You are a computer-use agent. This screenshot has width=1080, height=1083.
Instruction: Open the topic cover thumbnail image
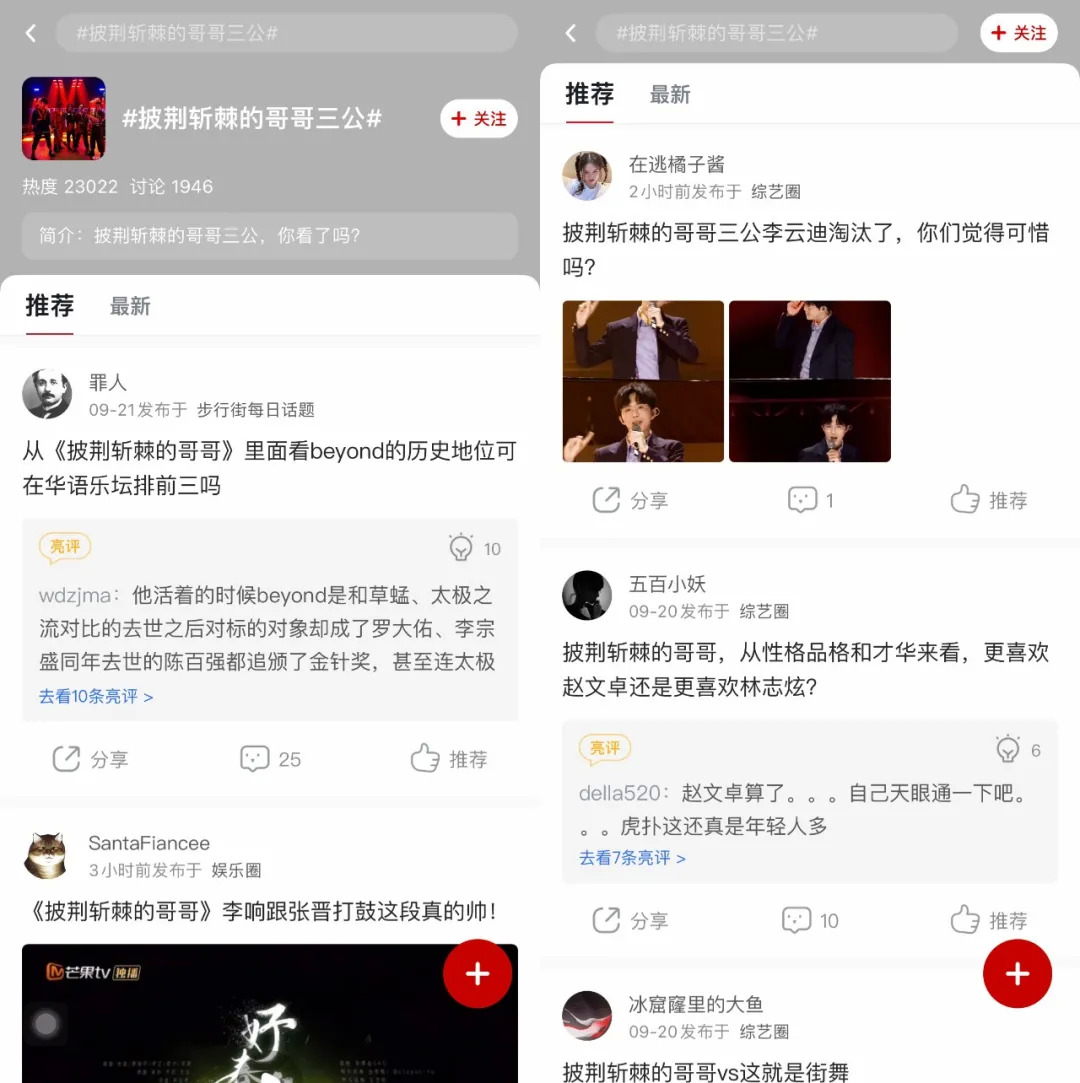coord(63,117)
